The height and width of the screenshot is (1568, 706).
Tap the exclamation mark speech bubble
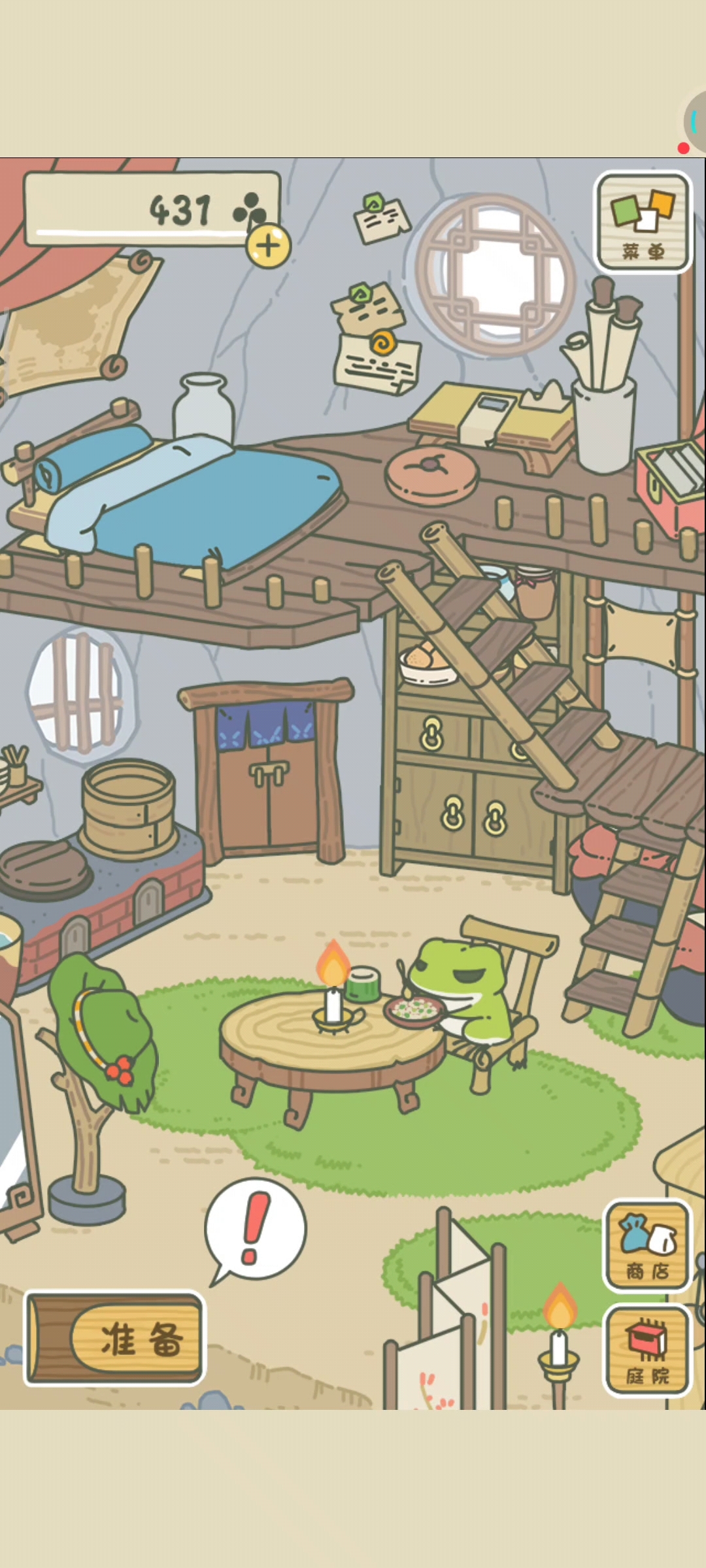(x=256, y=1228)
